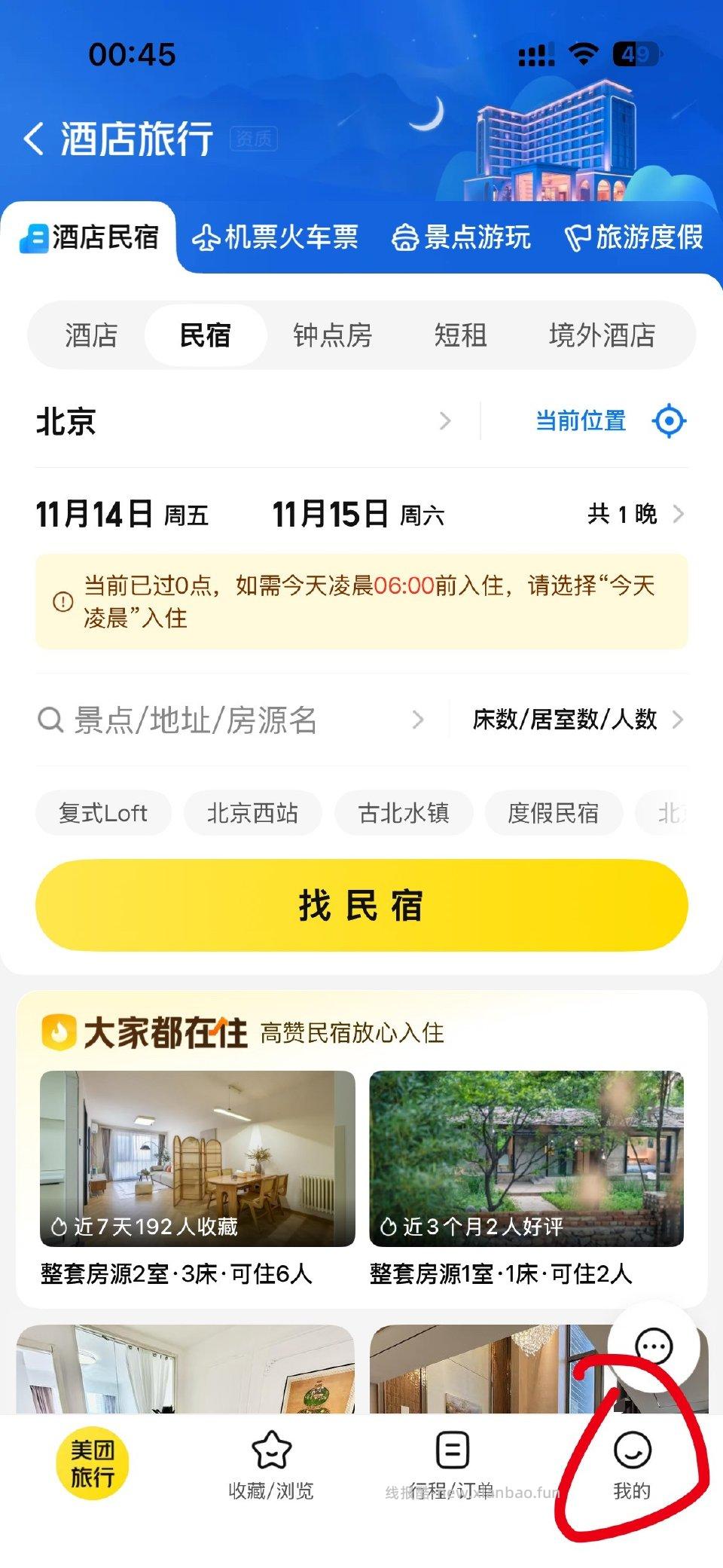The image size is (723, 1568).
Task: Tap the 旅游度假 flag icon
Action: coord(577,237)
